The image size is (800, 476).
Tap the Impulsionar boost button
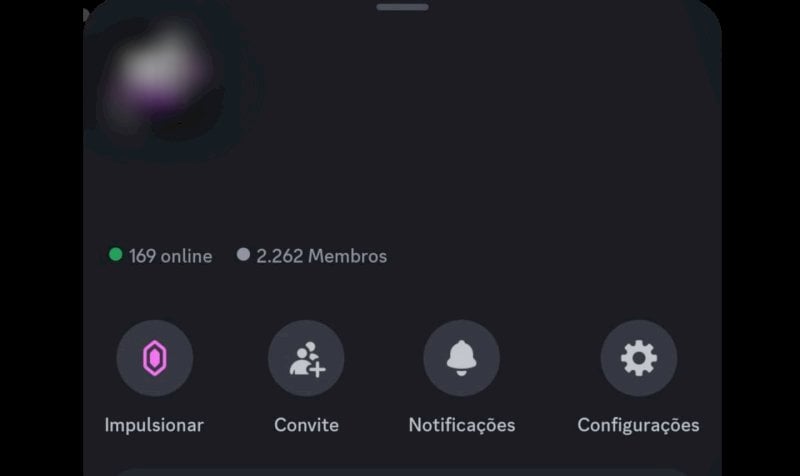click(154, 358)
